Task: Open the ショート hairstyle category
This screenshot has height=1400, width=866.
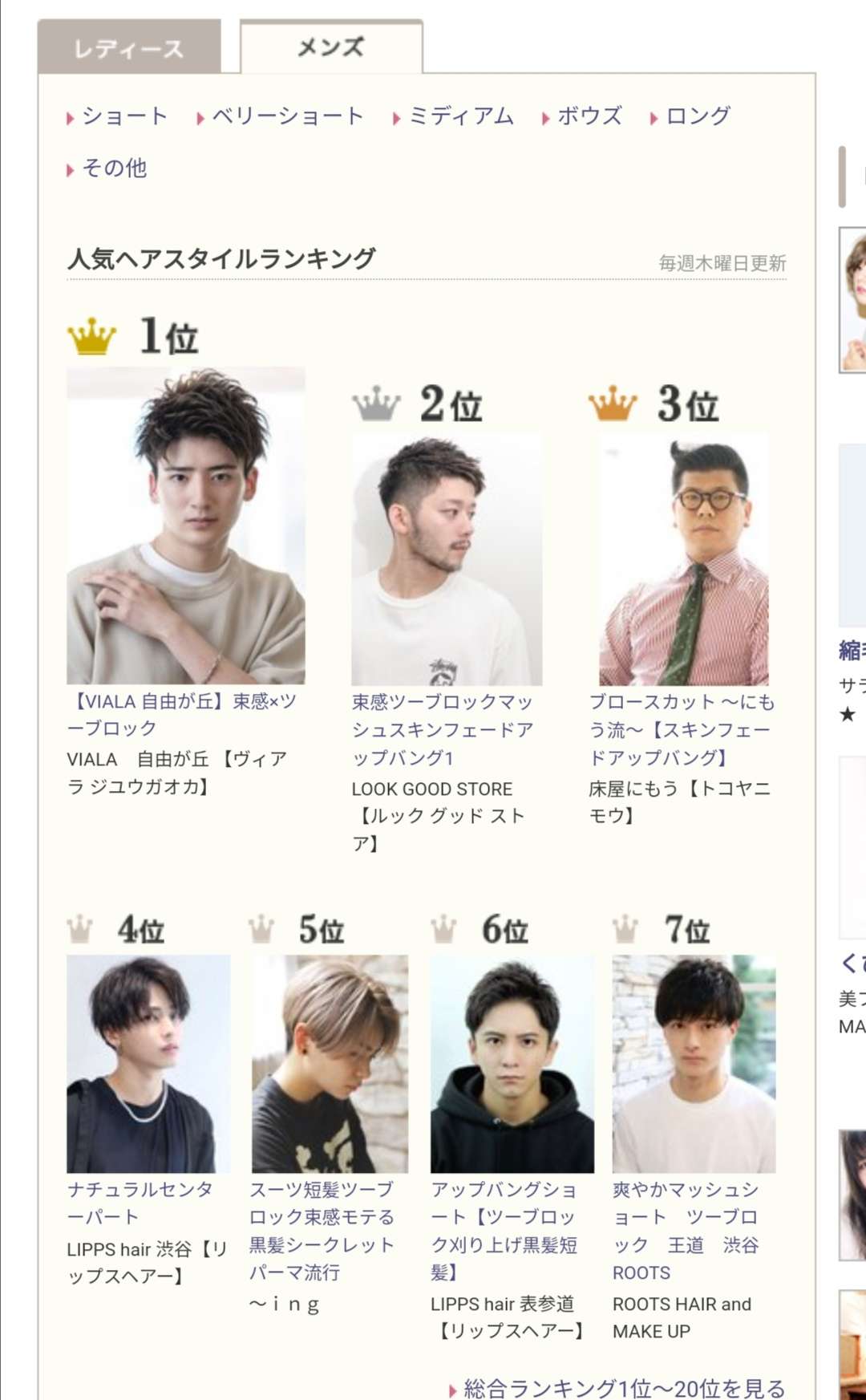Action: pos(124,116)
